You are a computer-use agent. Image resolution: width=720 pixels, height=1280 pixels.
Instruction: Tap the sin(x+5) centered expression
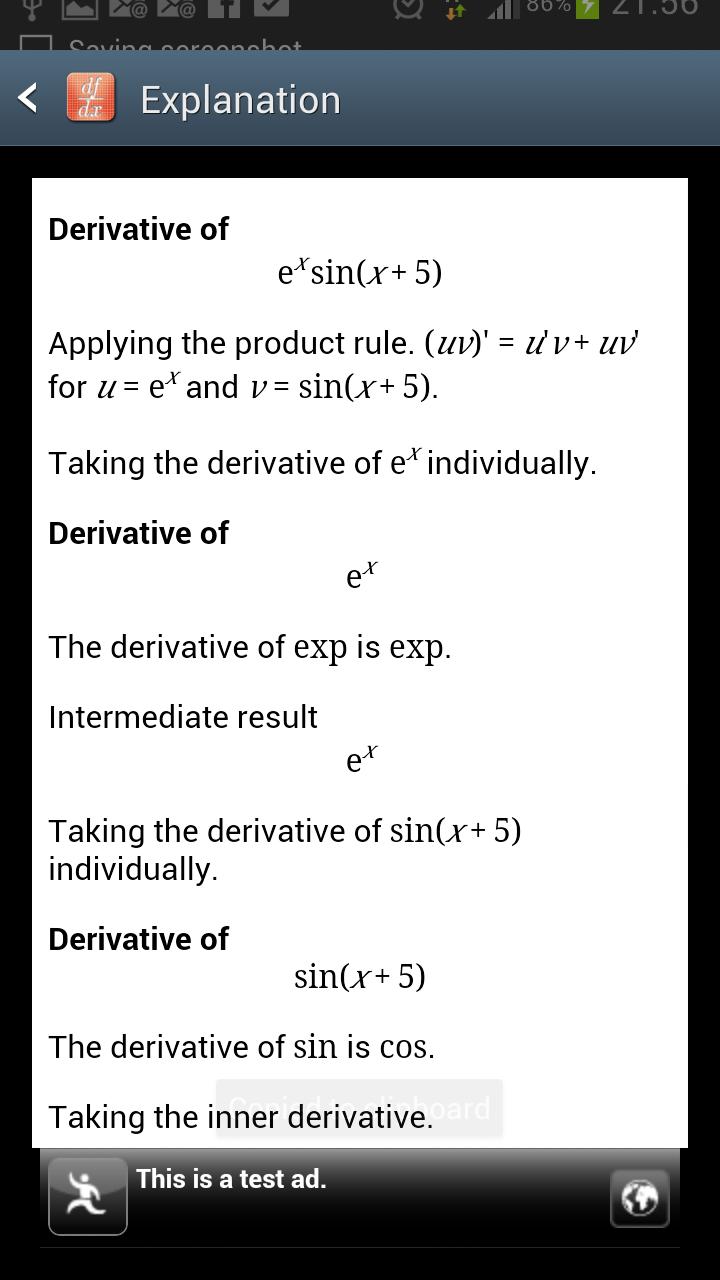[359, 976]
